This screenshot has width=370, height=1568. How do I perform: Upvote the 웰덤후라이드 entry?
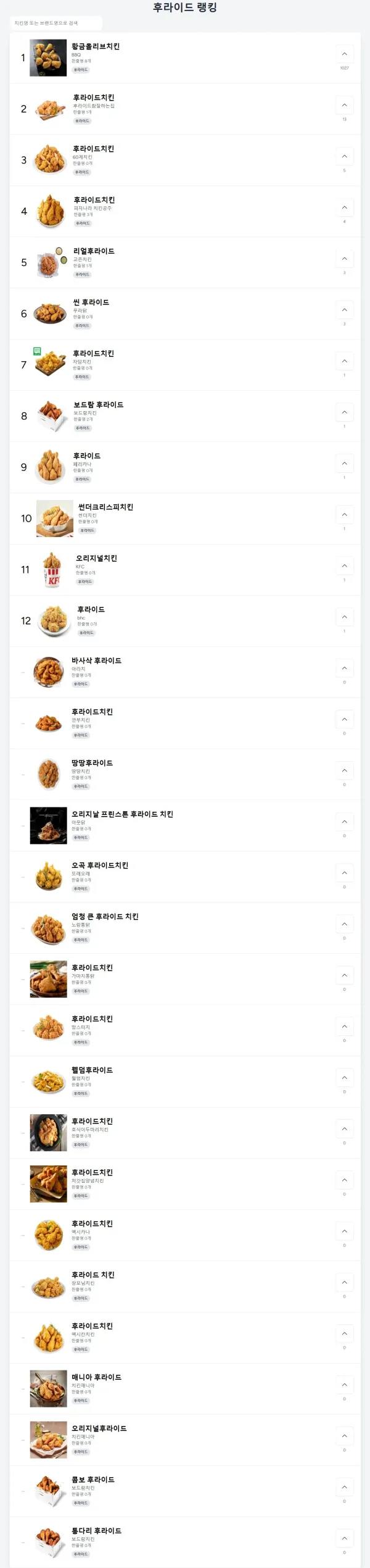pos(344,1078)
